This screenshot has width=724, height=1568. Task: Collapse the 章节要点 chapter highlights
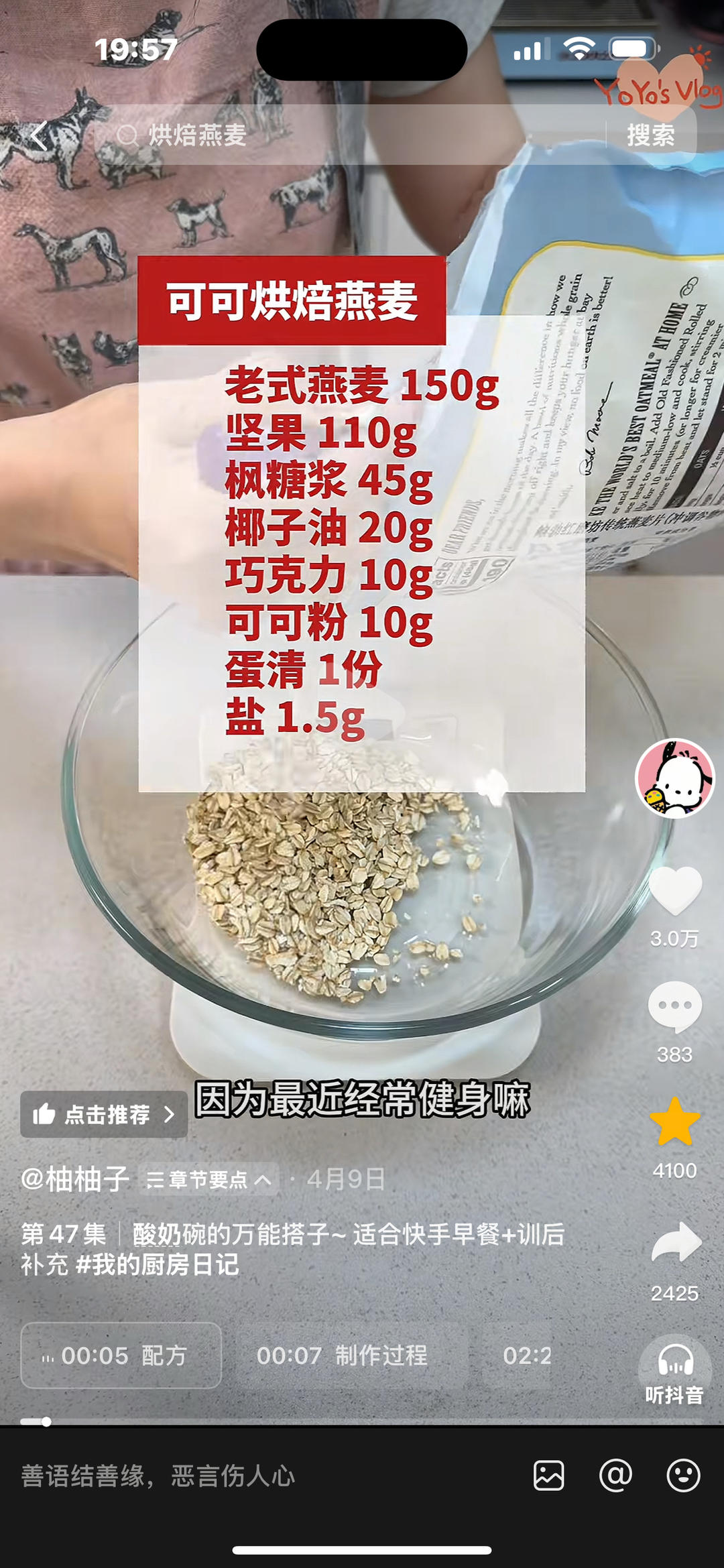[x=209, y=1179]
